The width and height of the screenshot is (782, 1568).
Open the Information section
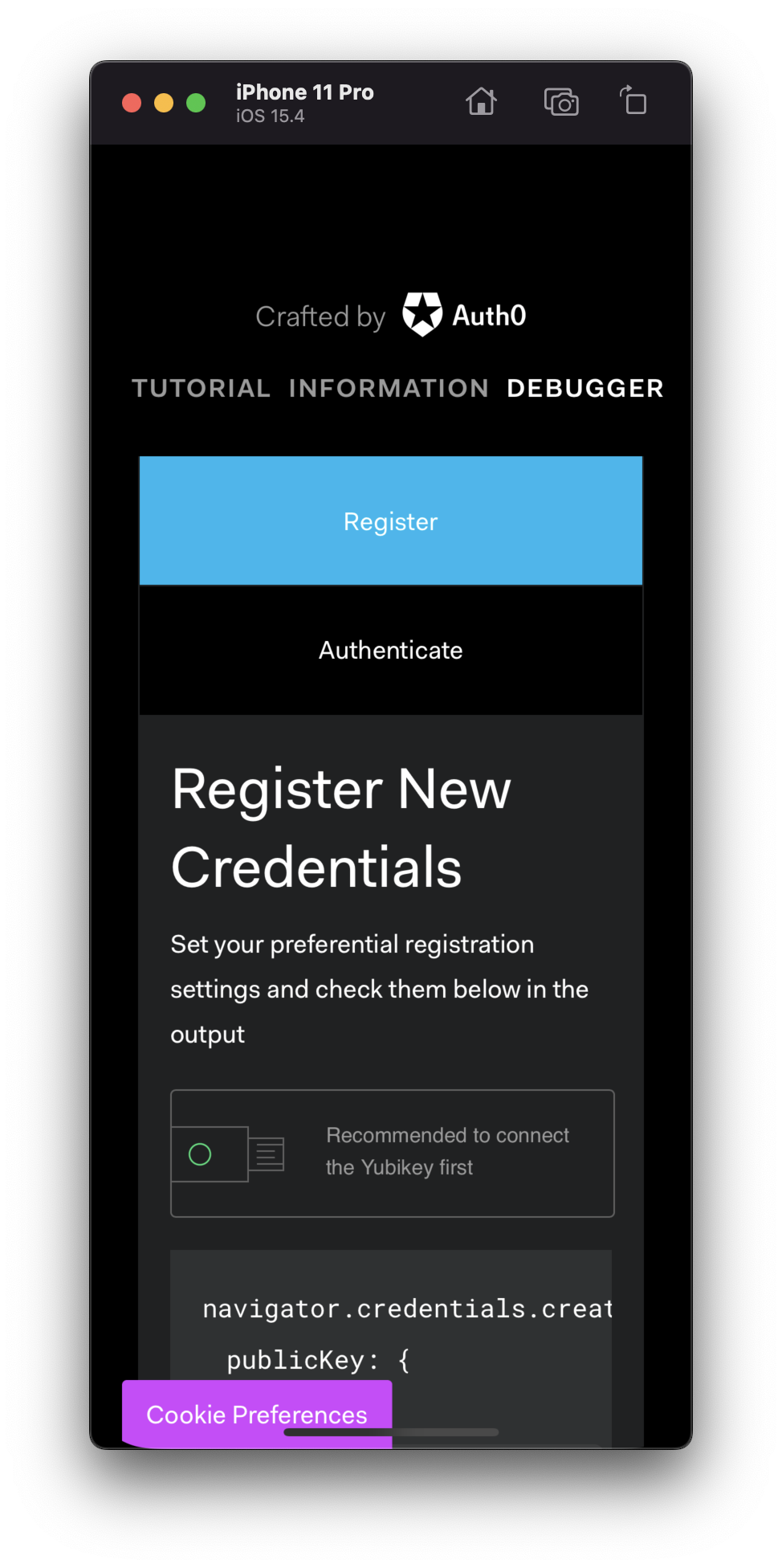tap(389, 388)
